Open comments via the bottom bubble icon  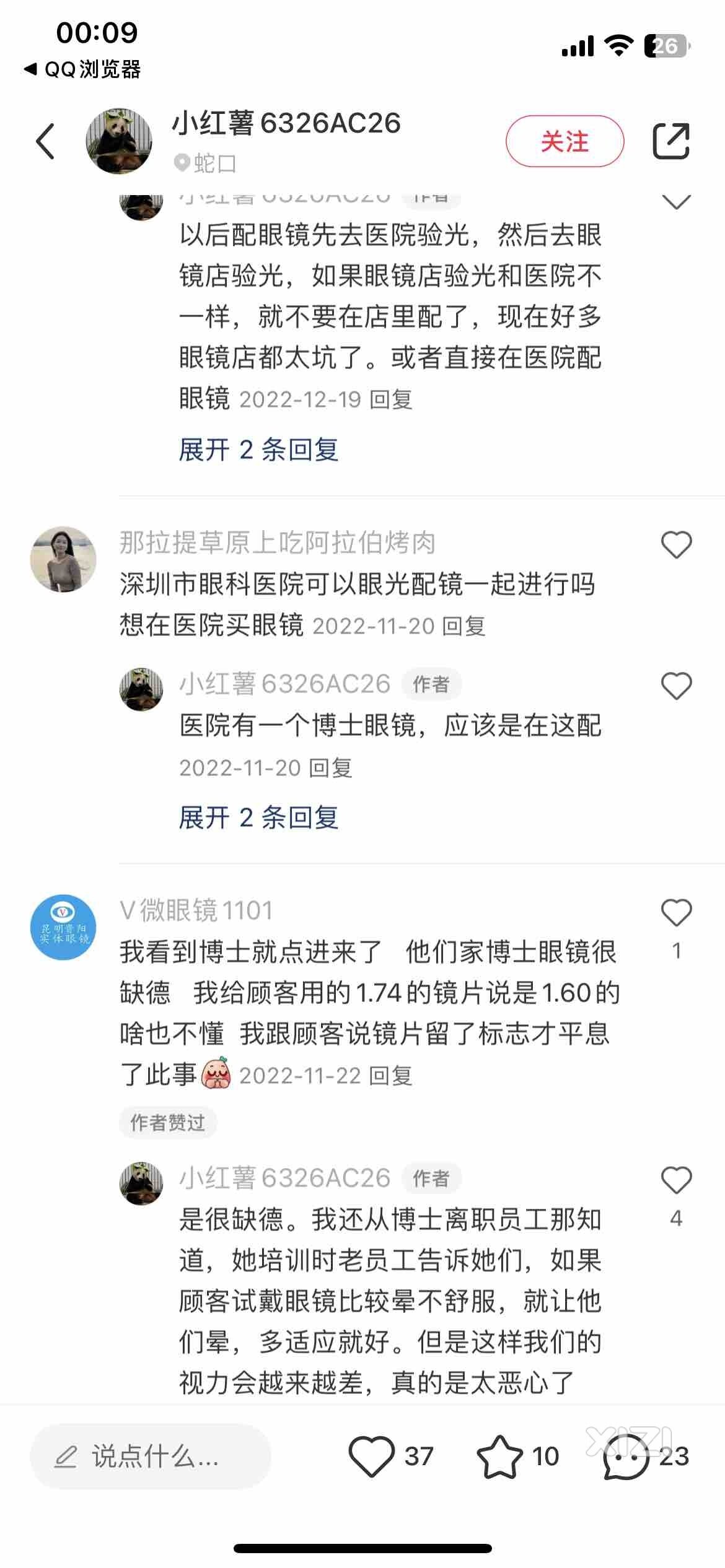click(626, 1457)
